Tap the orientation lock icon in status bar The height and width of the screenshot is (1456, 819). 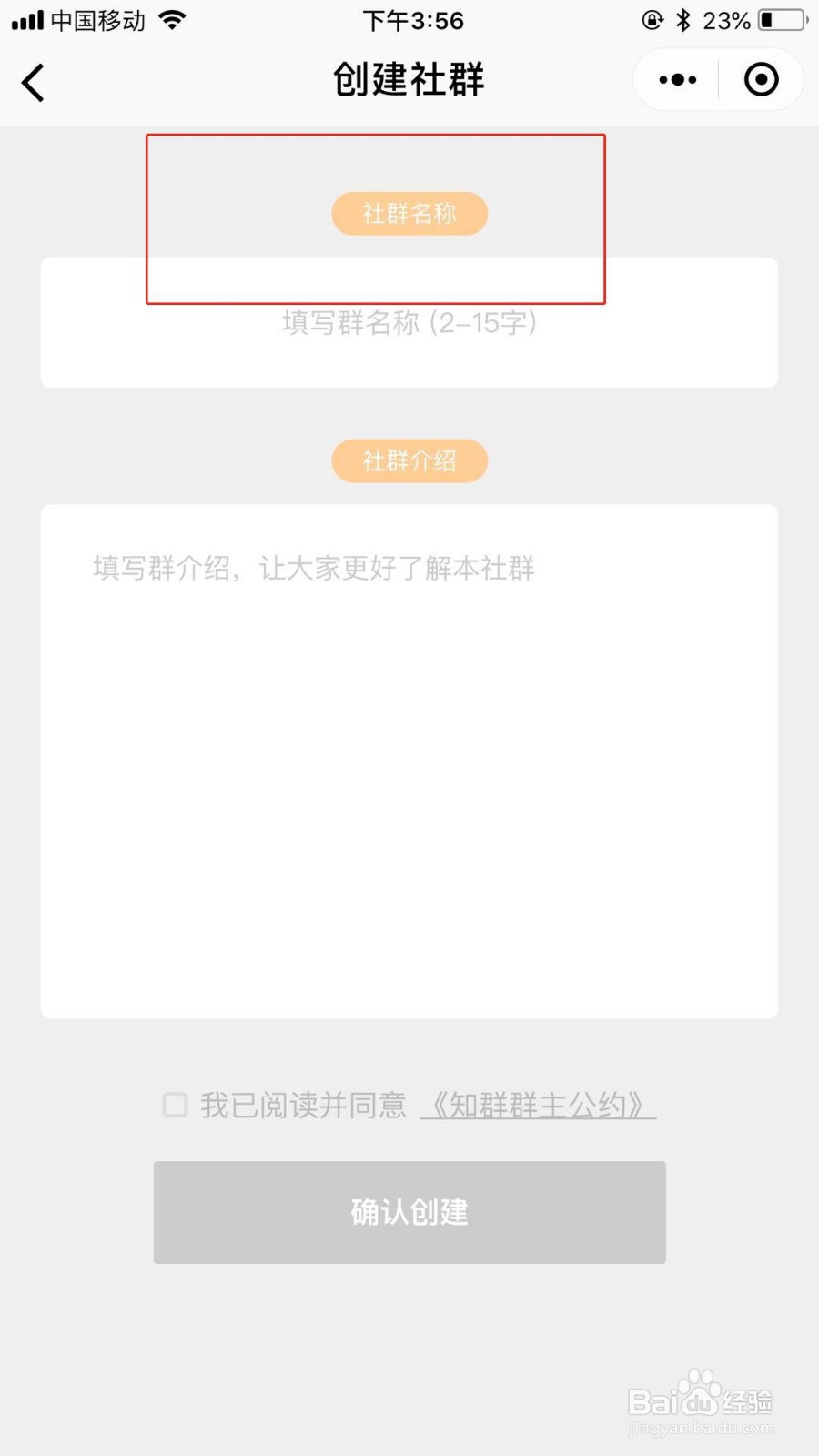pos(652,18)
